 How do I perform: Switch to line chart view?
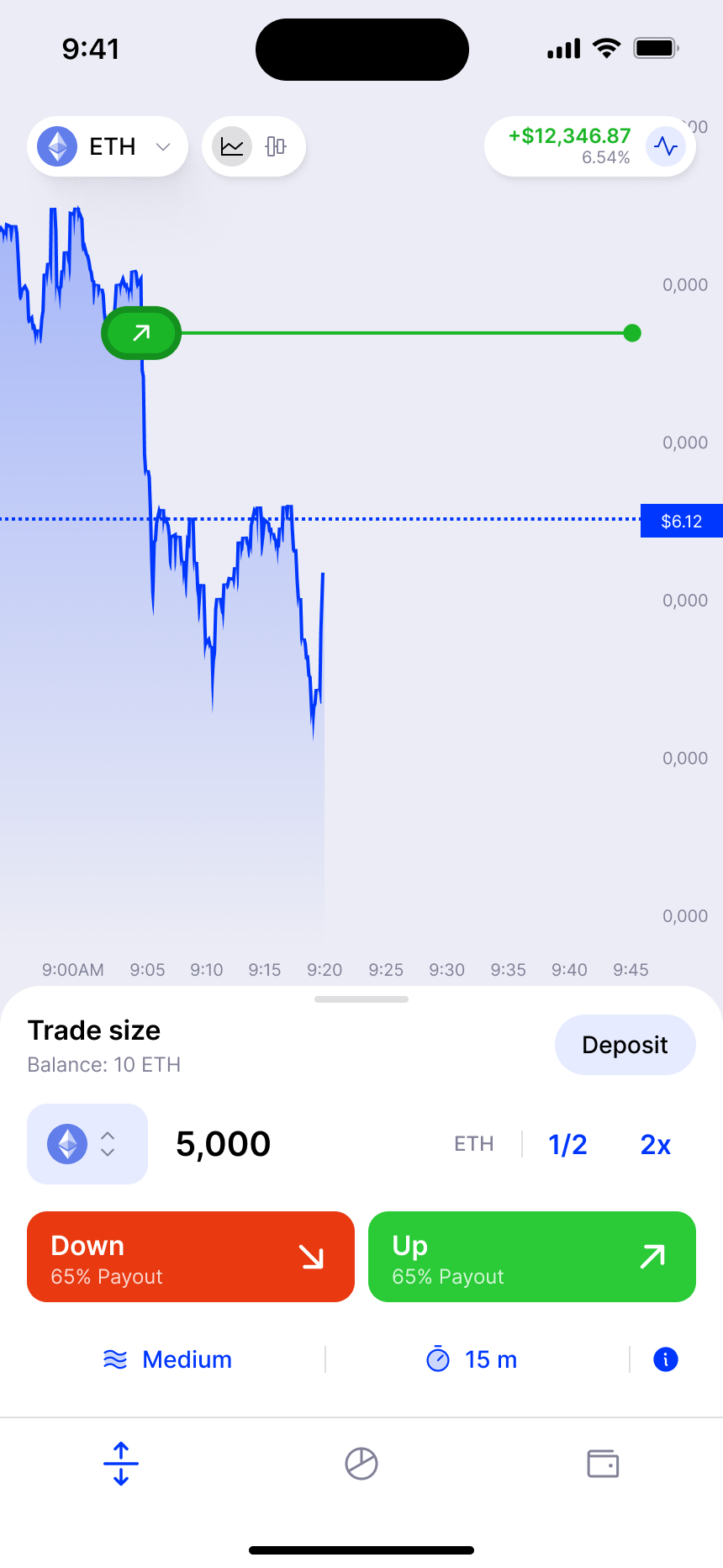tap(232, 146)
